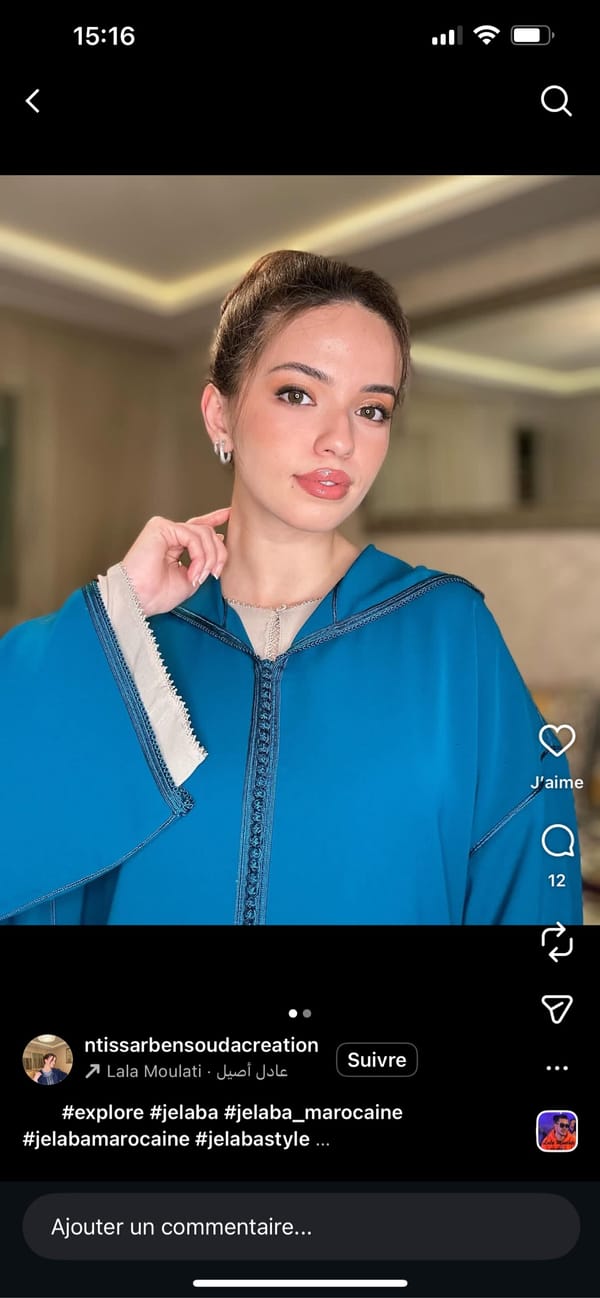Open the ntissarbensoudacreation username link

201,1045
